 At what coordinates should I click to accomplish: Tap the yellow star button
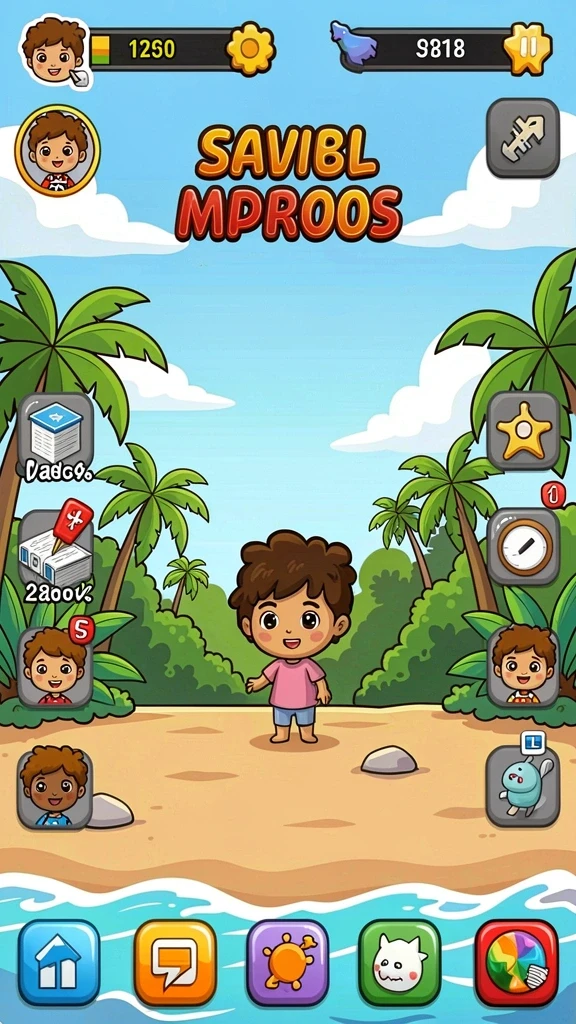tap(523, 431)
